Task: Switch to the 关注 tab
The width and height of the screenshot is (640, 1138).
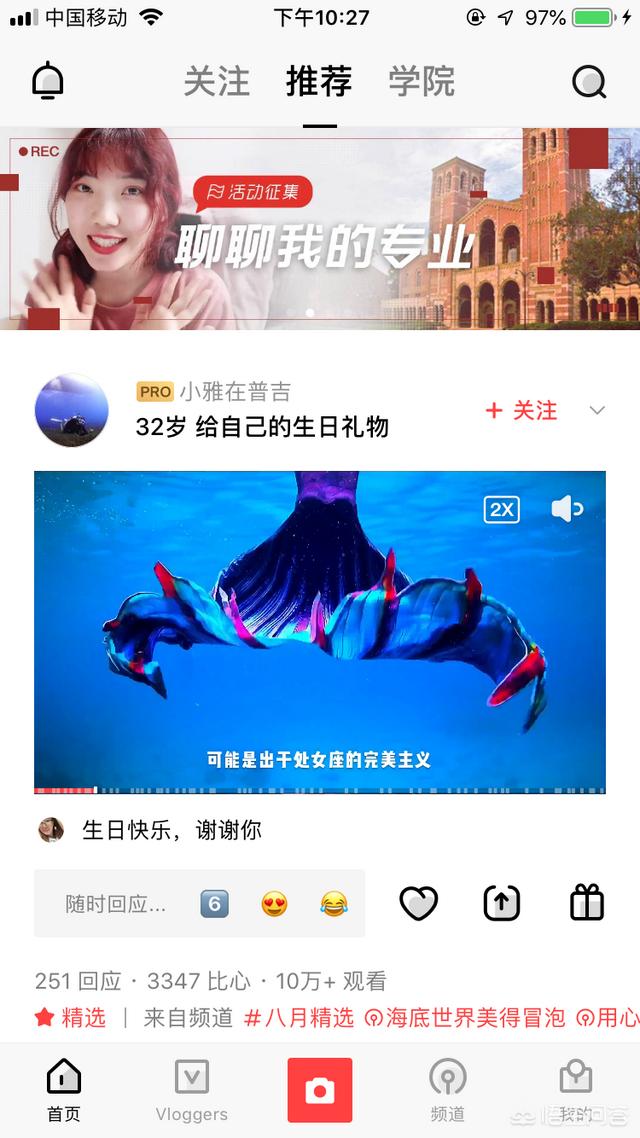Action: pos(216,82)
